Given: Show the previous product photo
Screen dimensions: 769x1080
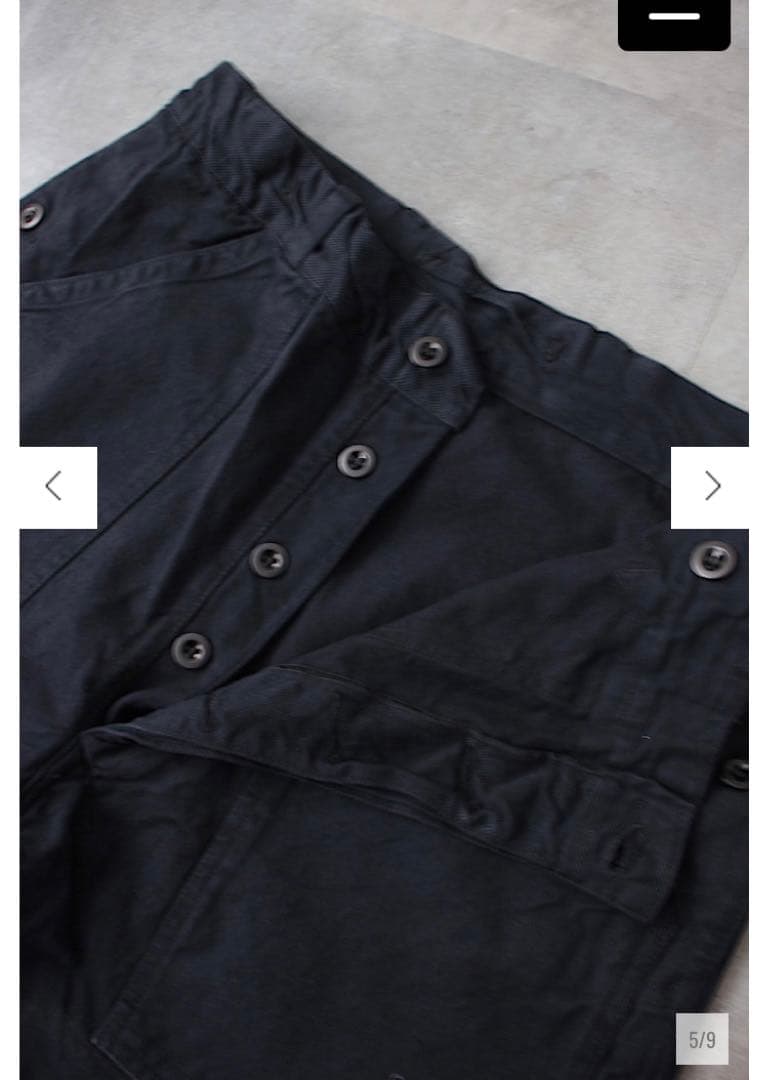Looking at the screenshot, I should [x=57, y=487].
